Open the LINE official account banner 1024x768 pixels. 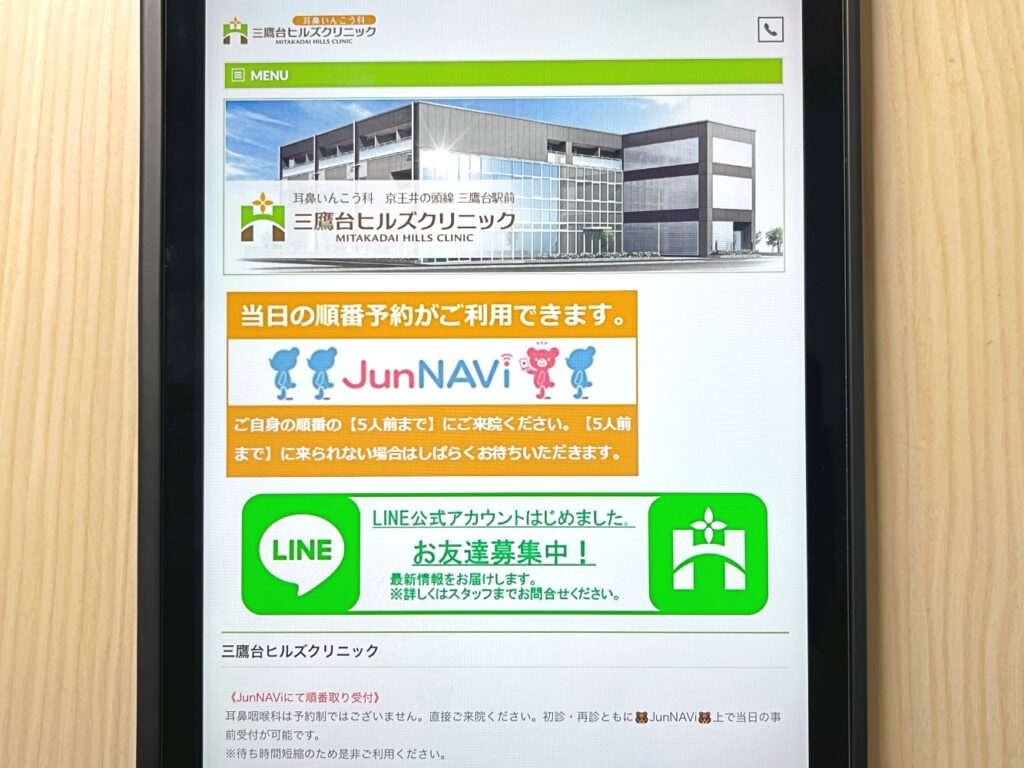pyautogui.click(x=504, y=553)
